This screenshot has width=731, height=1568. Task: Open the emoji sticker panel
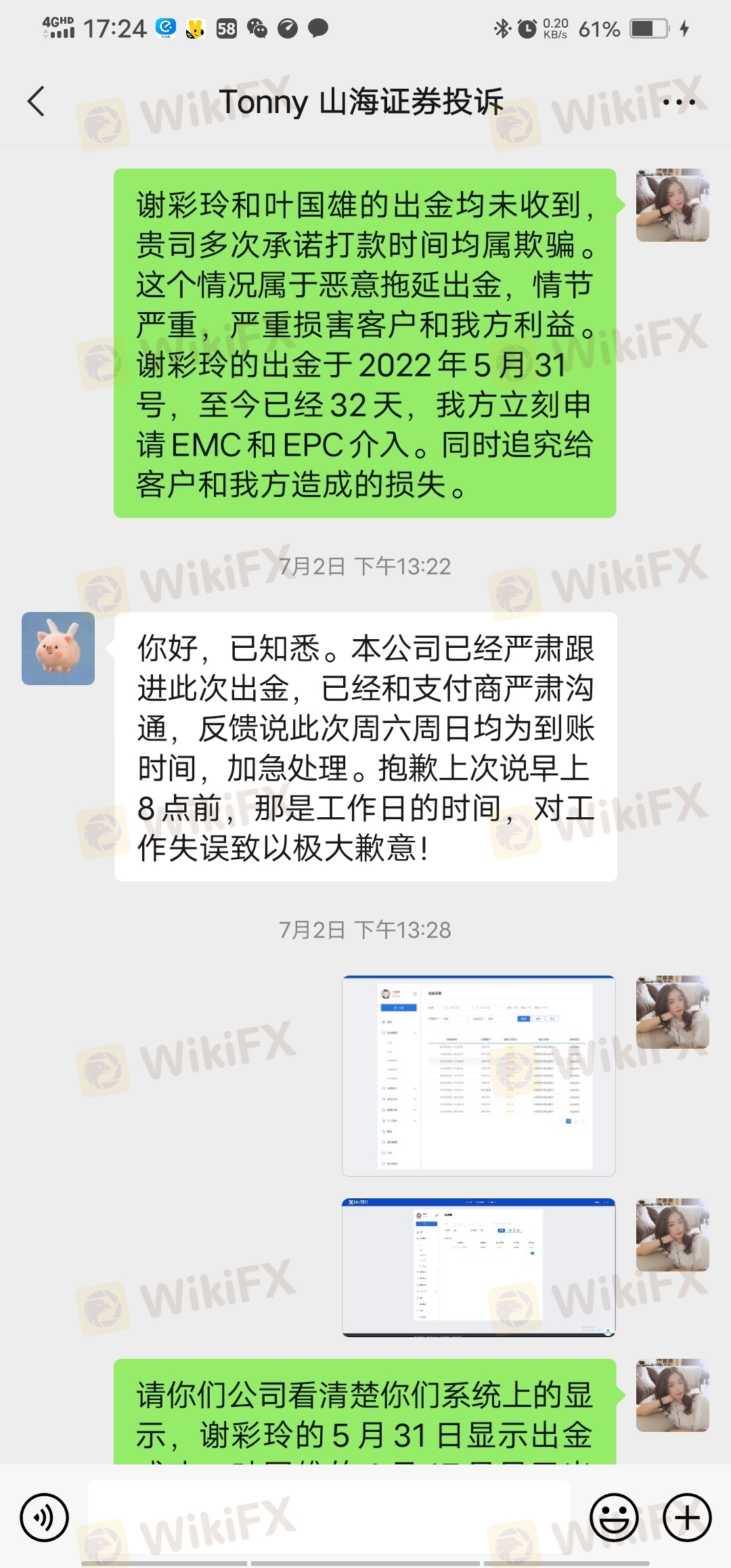[614, 1517]
